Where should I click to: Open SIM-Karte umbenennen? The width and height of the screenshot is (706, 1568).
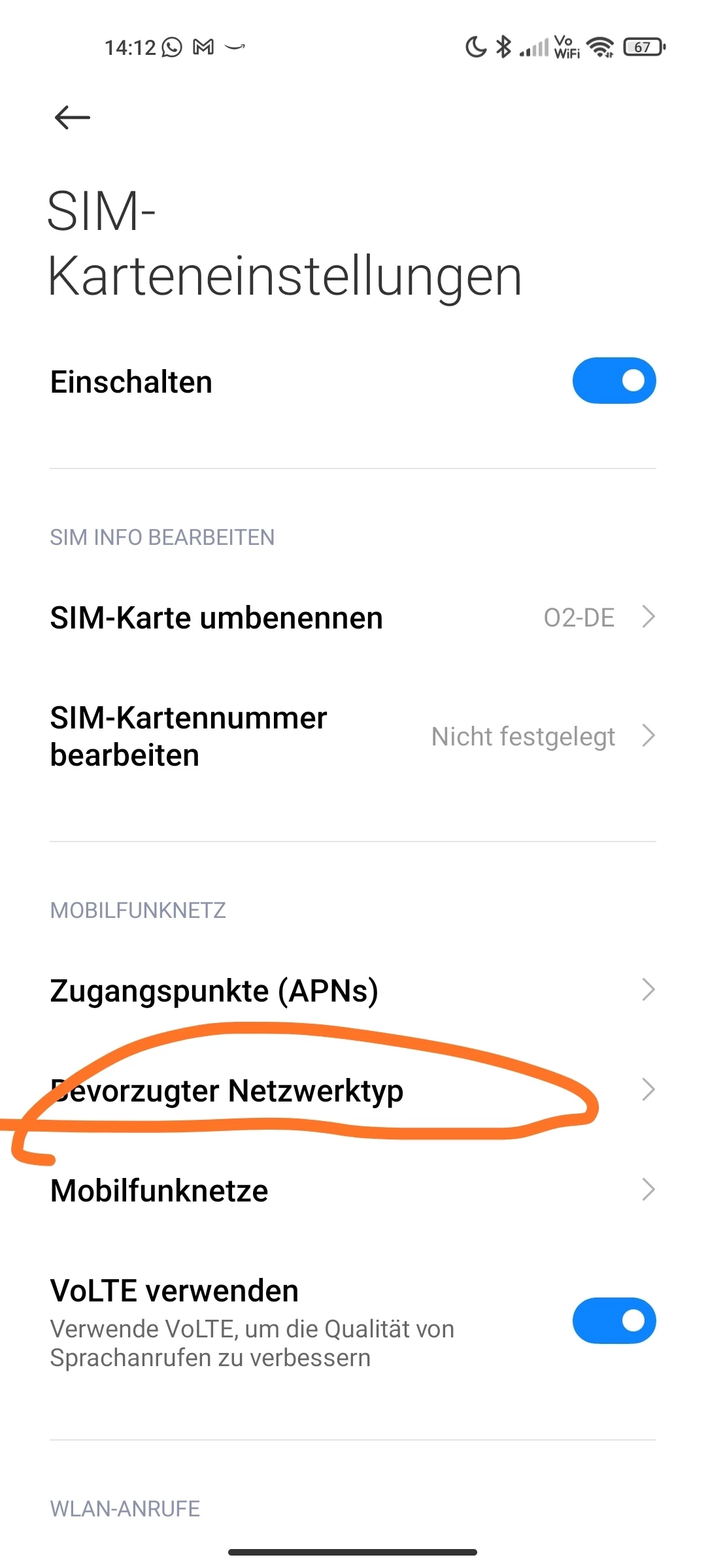pyautogui.click(x=353, y=617)
